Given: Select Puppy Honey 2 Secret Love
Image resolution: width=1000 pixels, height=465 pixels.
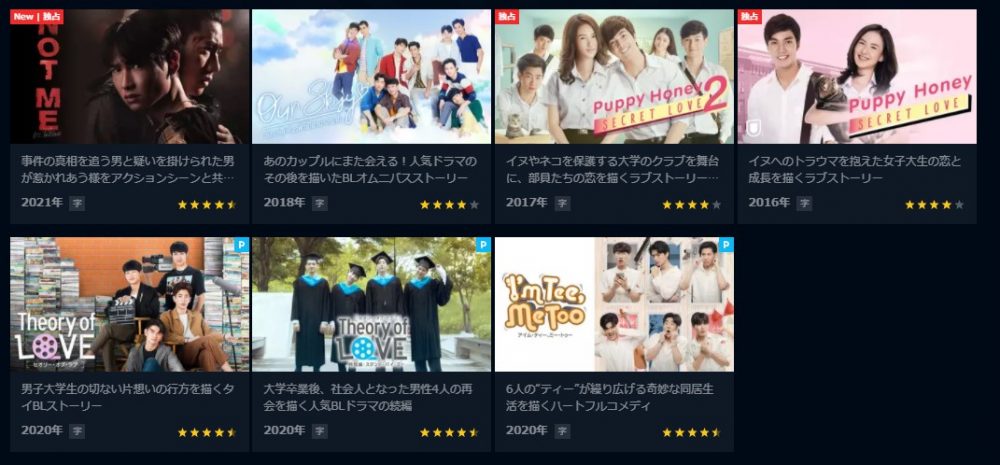Looking at the screenshot, I should point(614,78).
